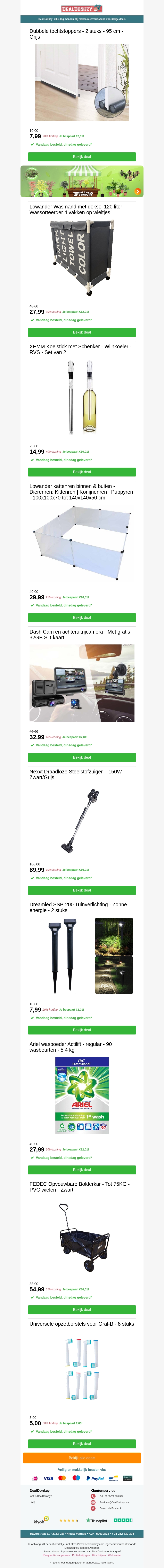Image resolution: width=164 pixels, height=1568 pixels.
Task: Tap Bekijk deal for XEMM Koelstick
Action: (82, 472)
